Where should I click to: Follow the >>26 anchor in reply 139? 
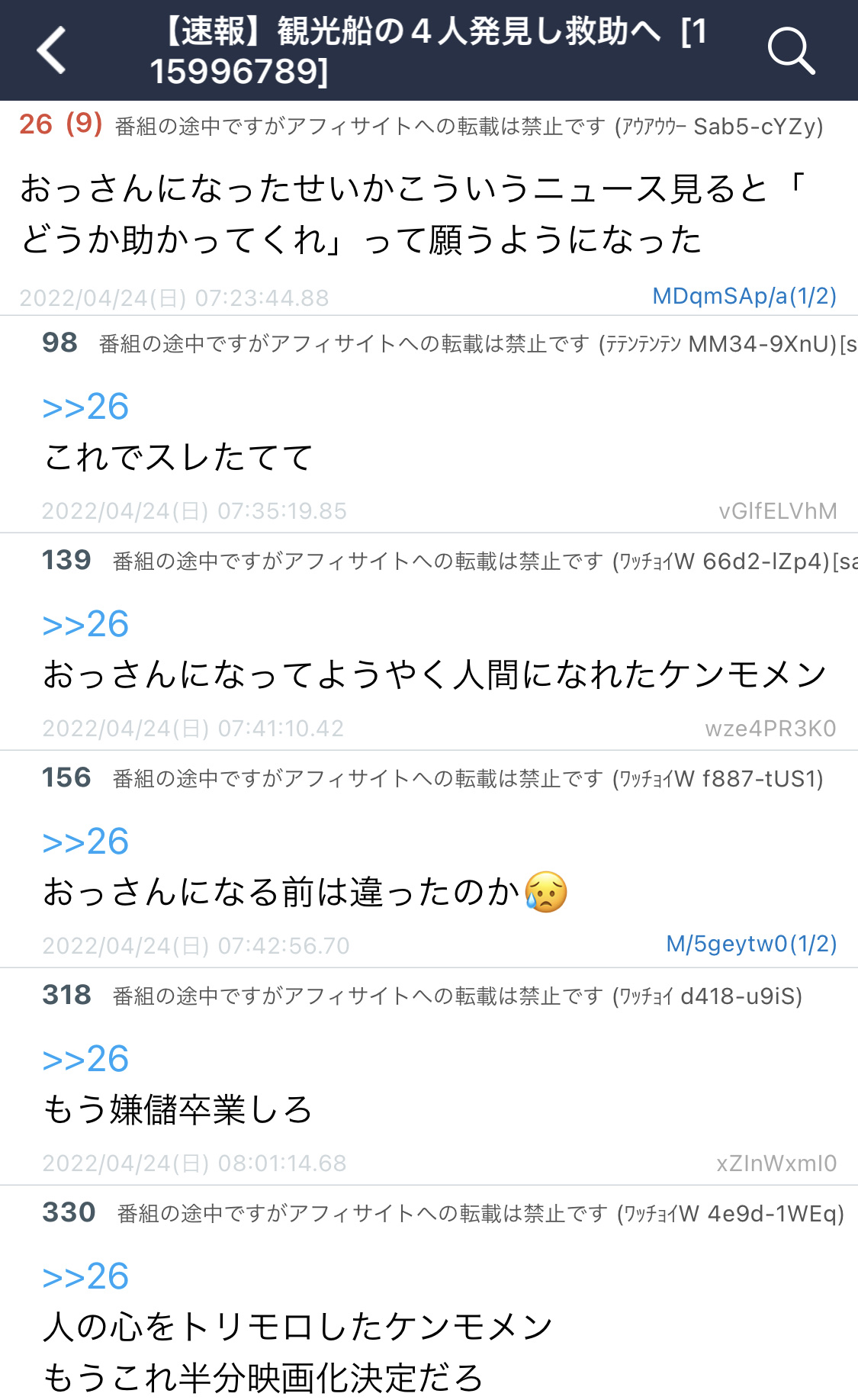point(85,624)
